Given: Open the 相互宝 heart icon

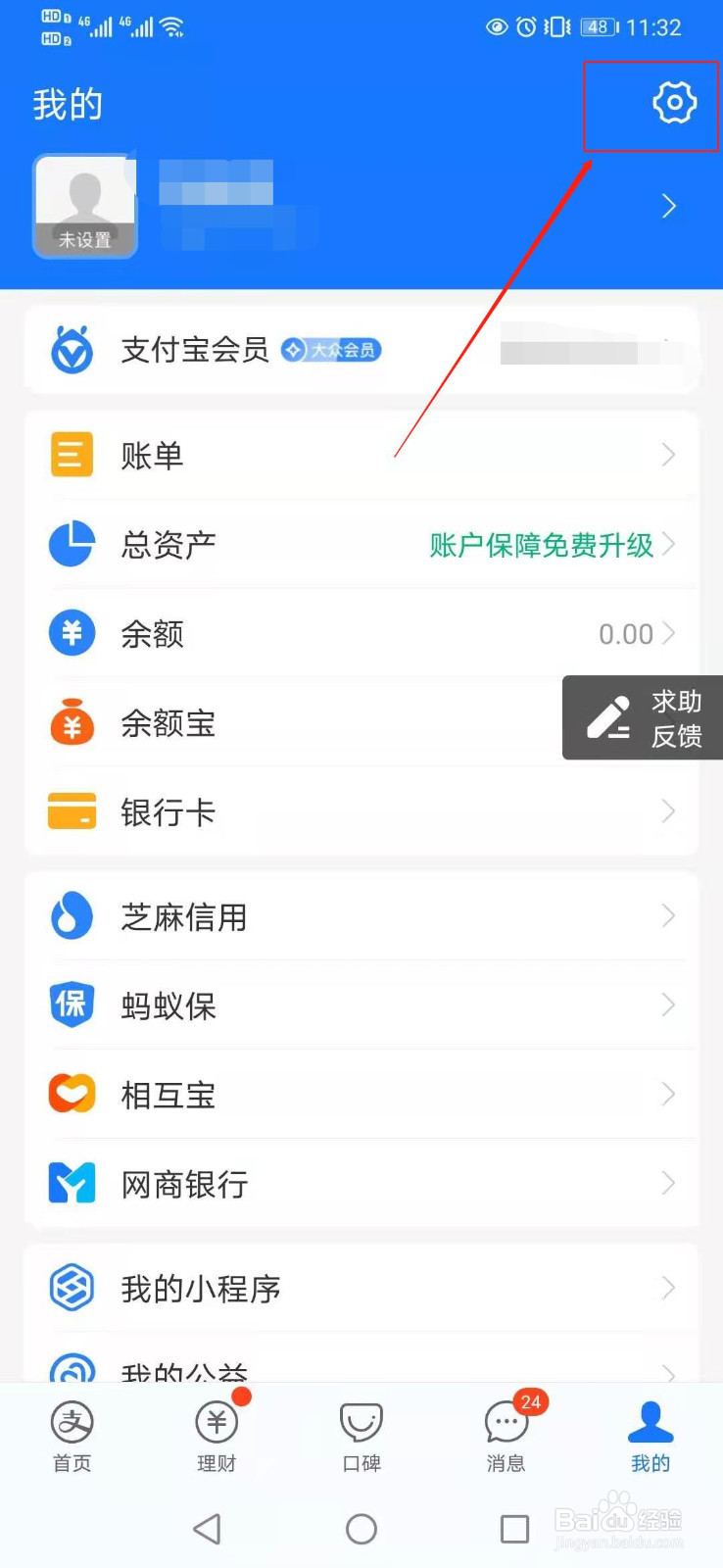Looking at the screenshot, I should click(x=71, y=1094).
